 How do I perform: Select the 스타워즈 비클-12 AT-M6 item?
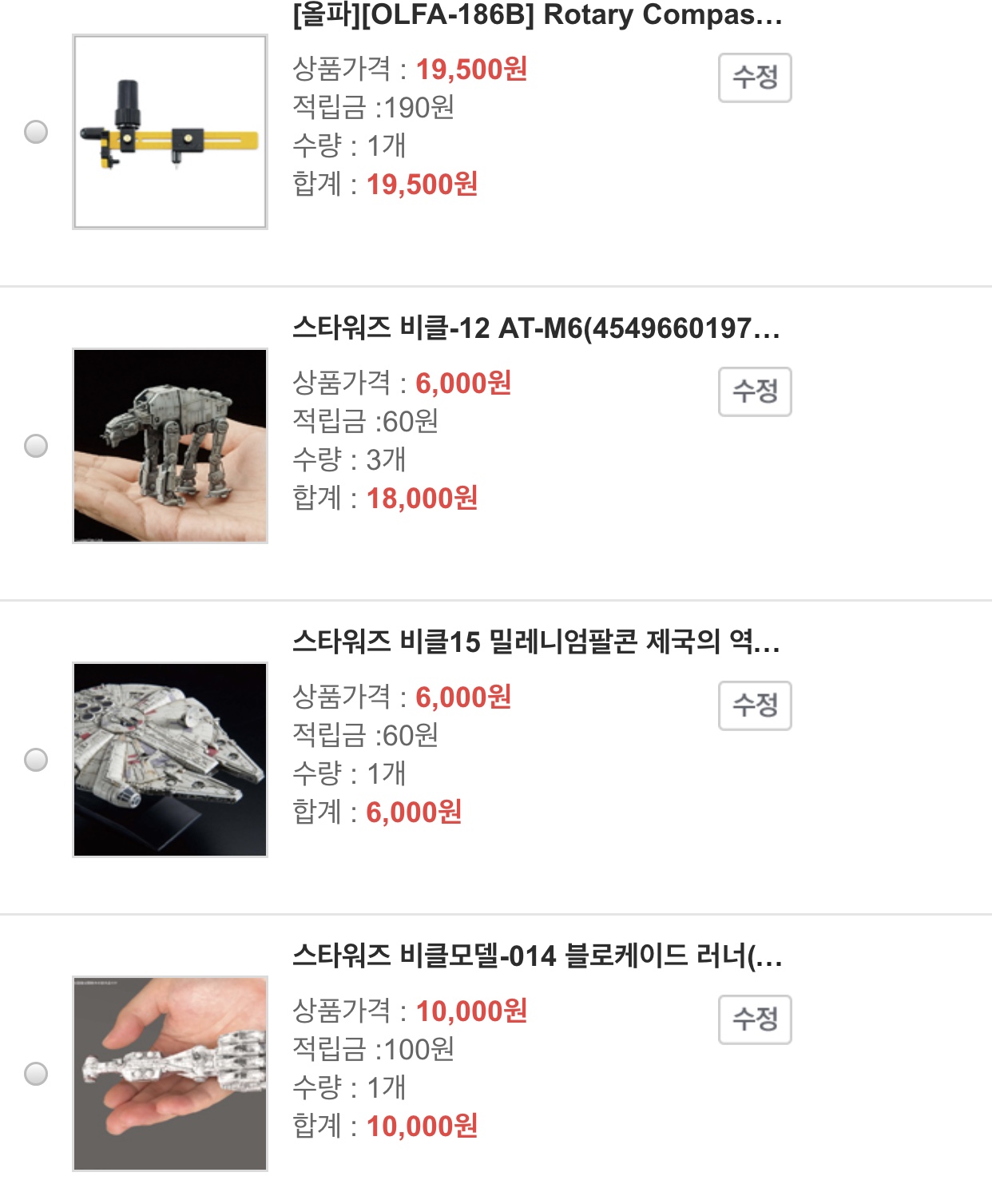pos(36,446)
